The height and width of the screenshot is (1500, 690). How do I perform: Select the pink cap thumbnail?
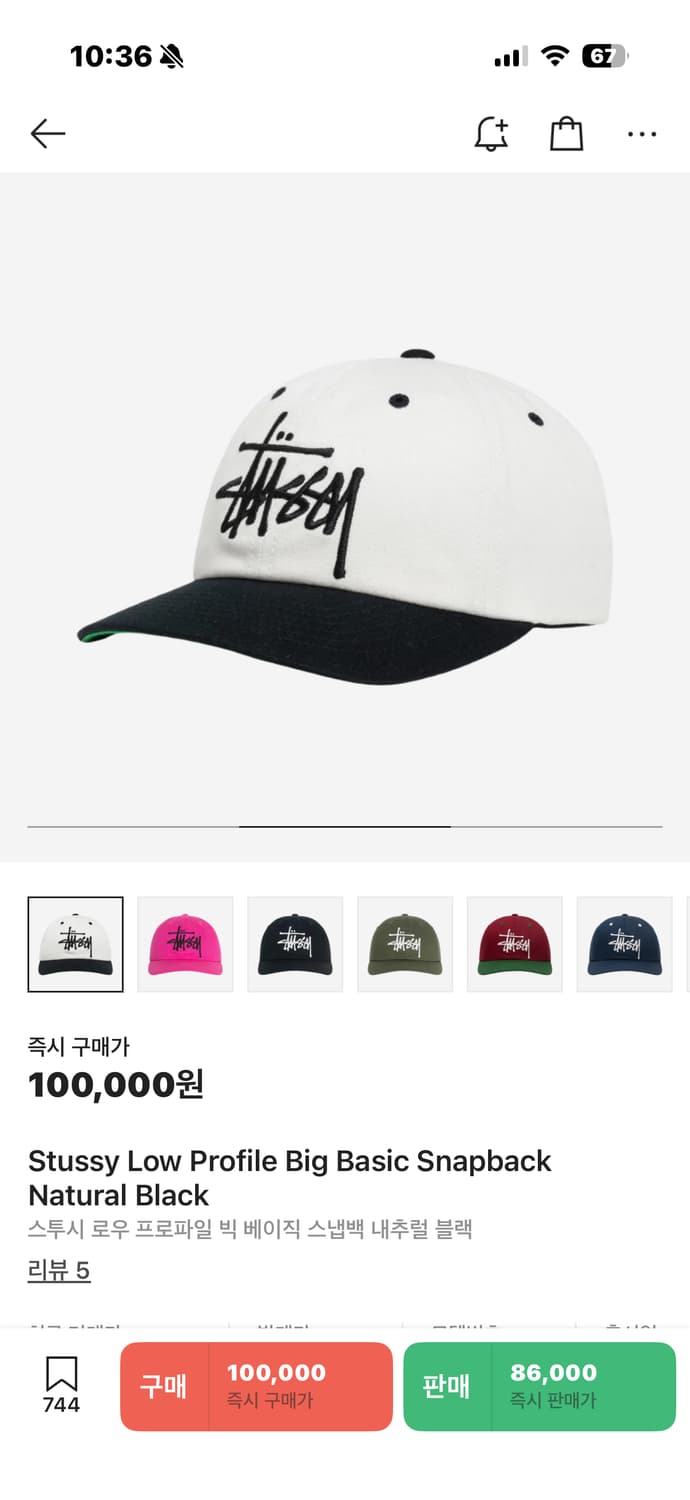point(185,944)
